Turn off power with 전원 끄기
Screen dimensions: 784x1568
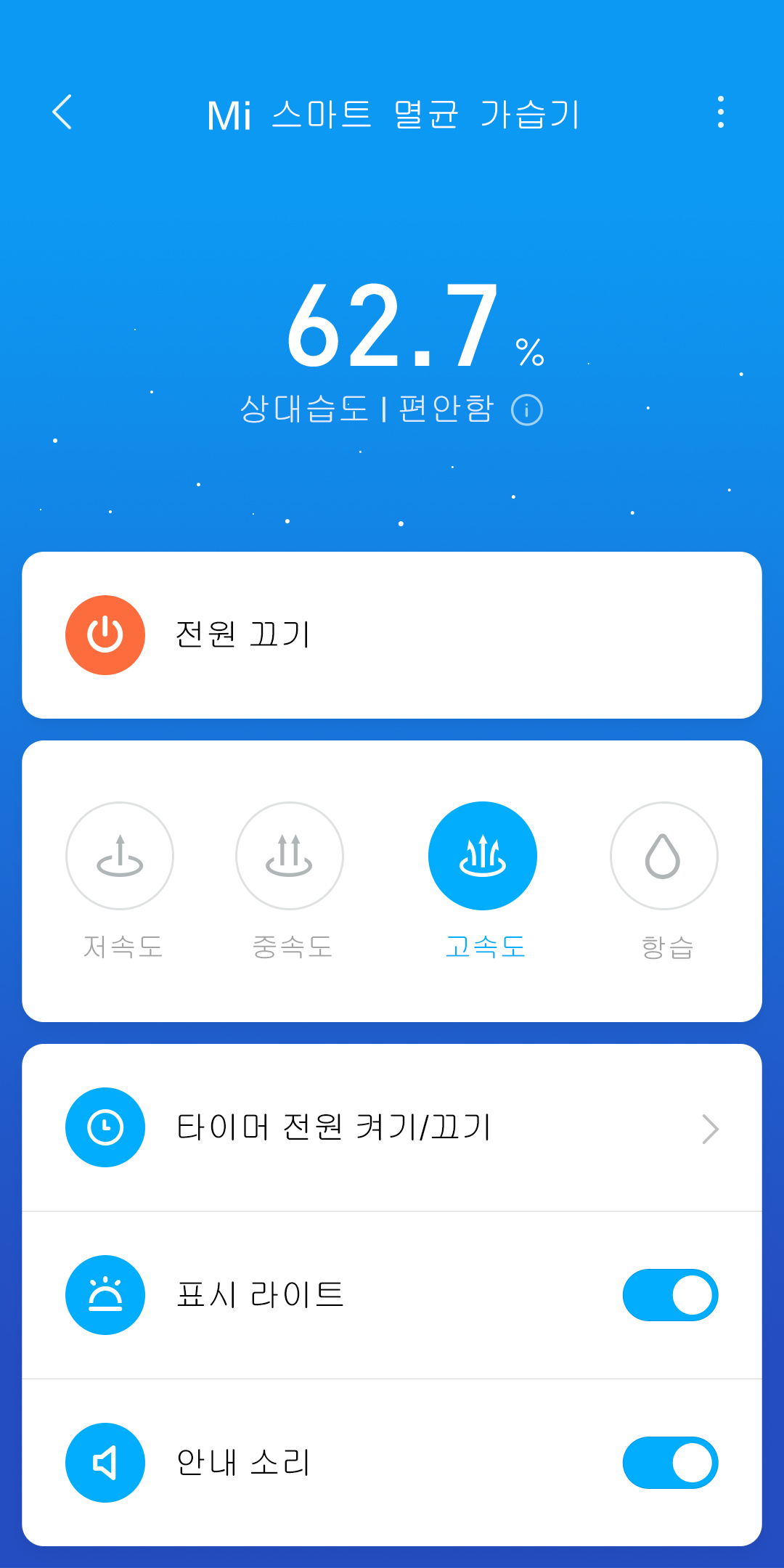(392, 635)
